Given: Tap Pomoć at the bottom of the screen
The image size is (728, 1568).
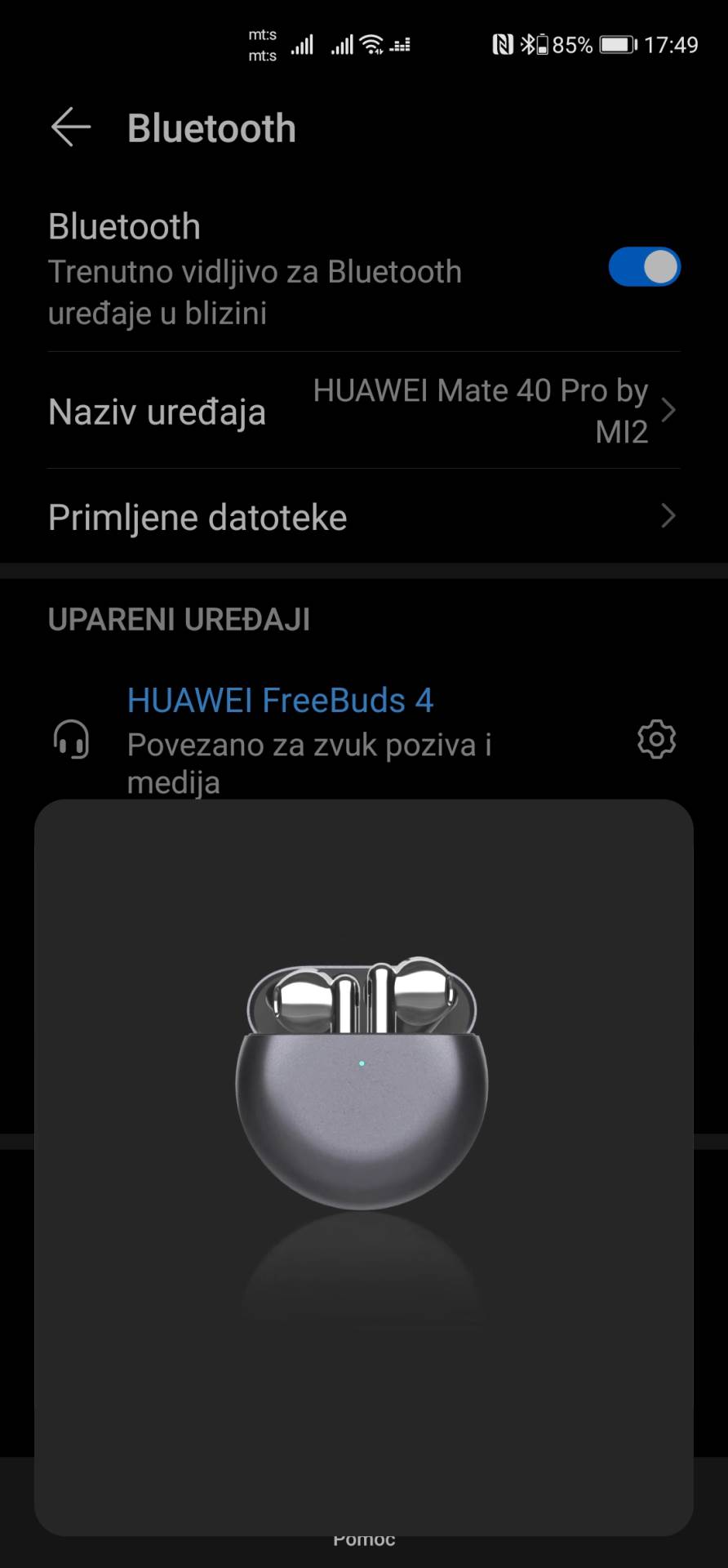Looking at the screenshot, I should (x=363, y=1539).
